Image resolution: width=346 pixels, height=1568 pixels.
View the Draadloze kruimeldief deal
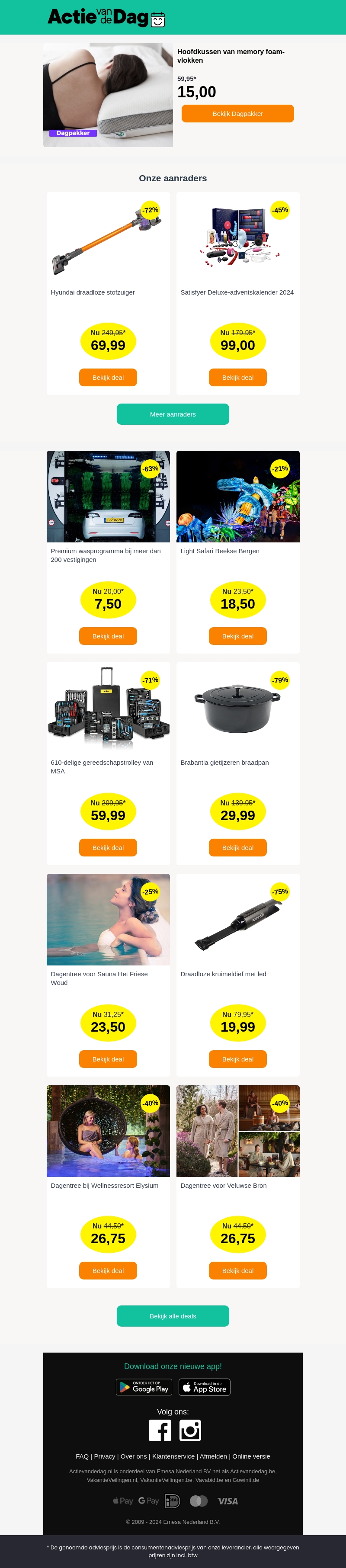pos(237,1059)
